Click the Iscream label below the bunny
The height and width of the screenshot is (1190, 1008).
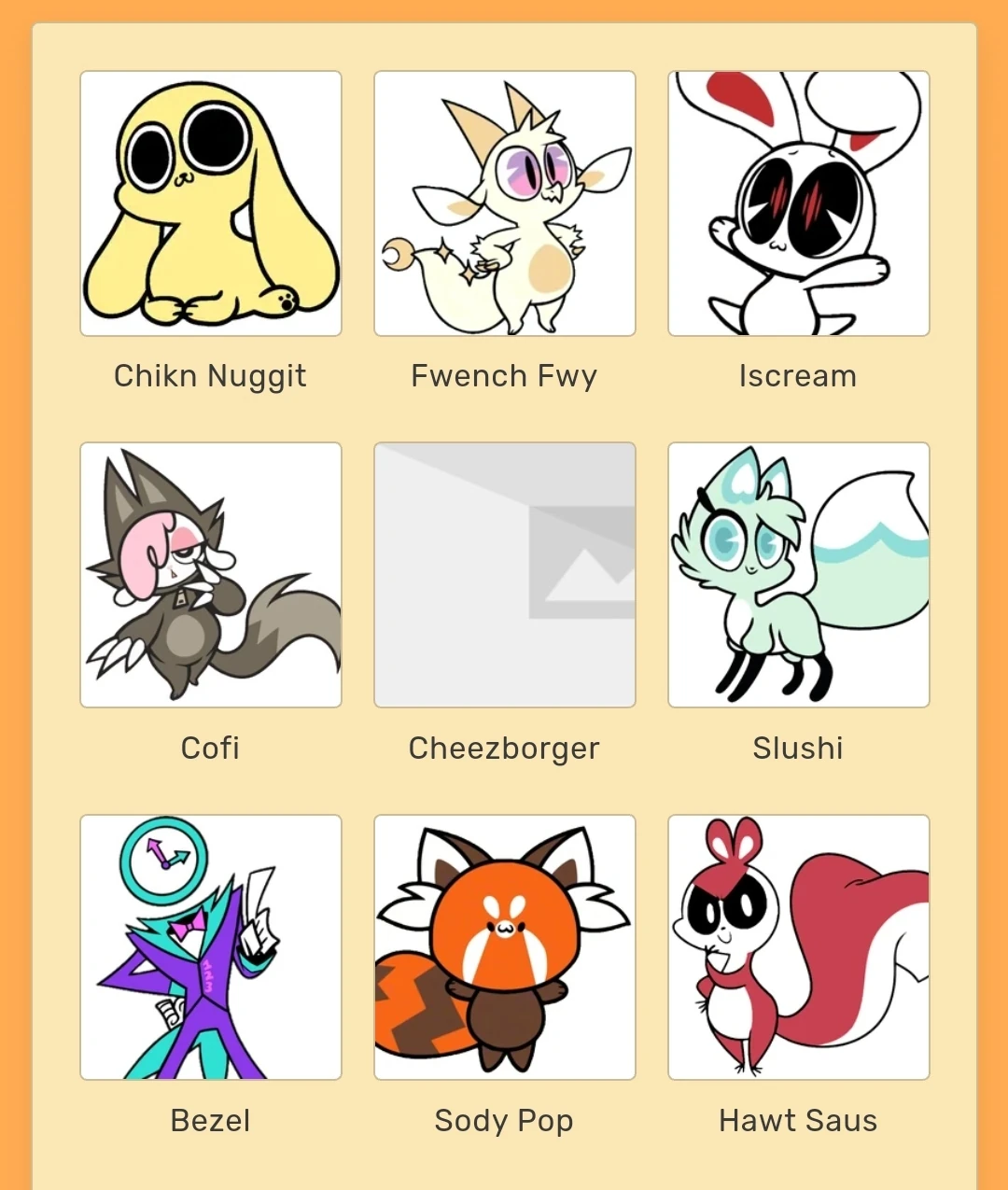pos(798,376)
